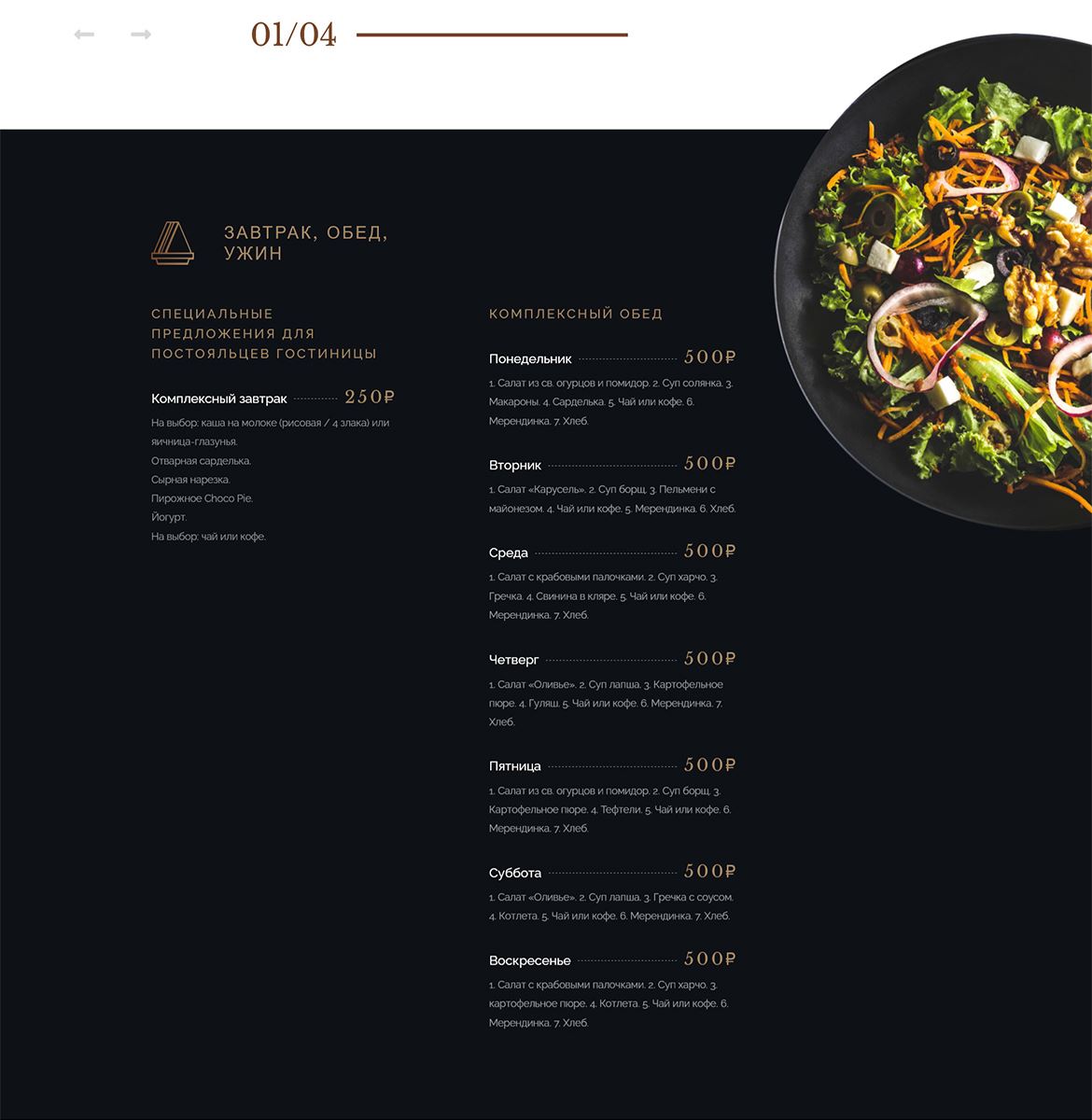Screen dimensions: 1092x1120
Task: Go to the previous slide arrow
Action: point(84,35)
